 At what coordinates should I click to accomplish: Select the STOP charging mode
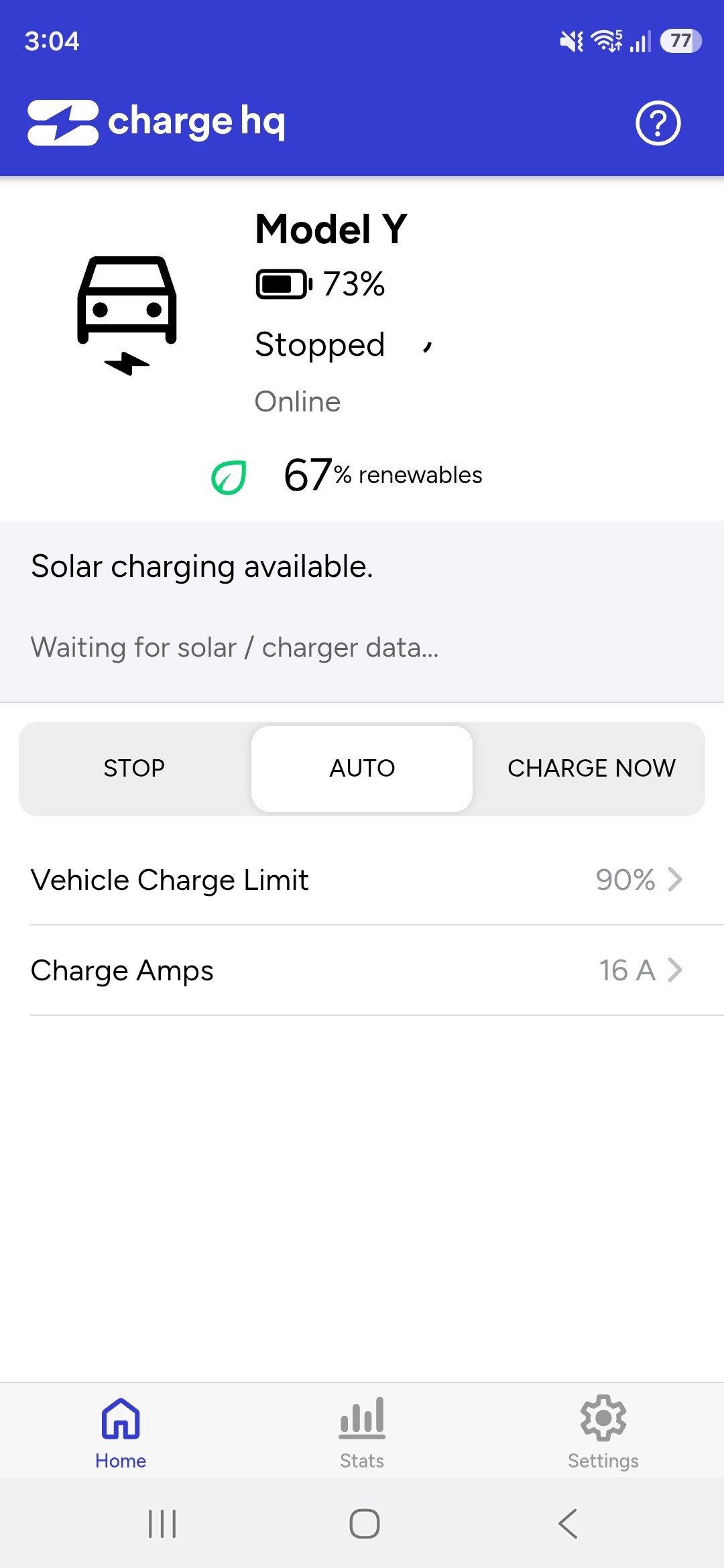point(134,768)
